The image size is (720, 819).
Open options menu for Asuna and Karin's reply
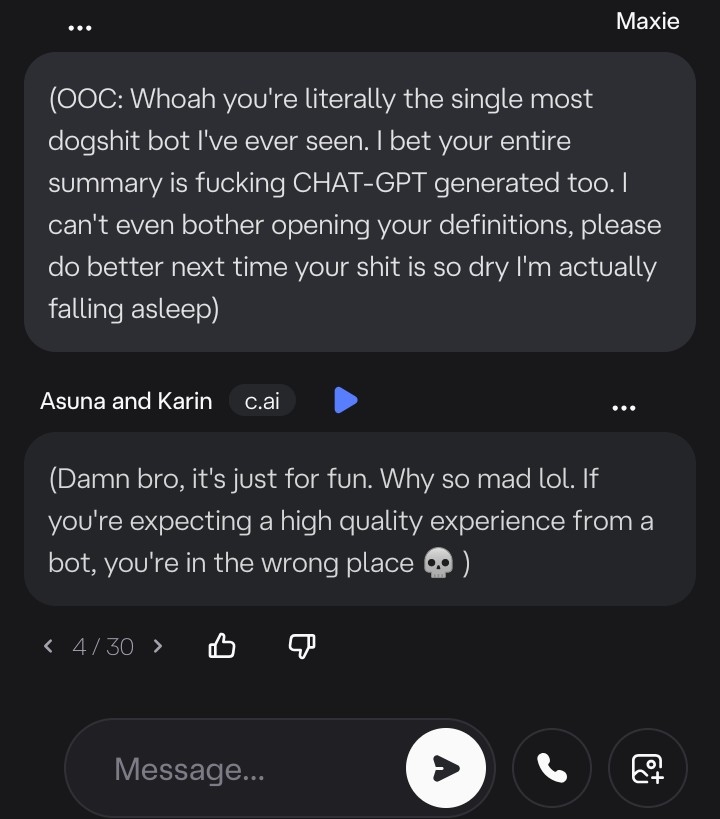(623, 408)
